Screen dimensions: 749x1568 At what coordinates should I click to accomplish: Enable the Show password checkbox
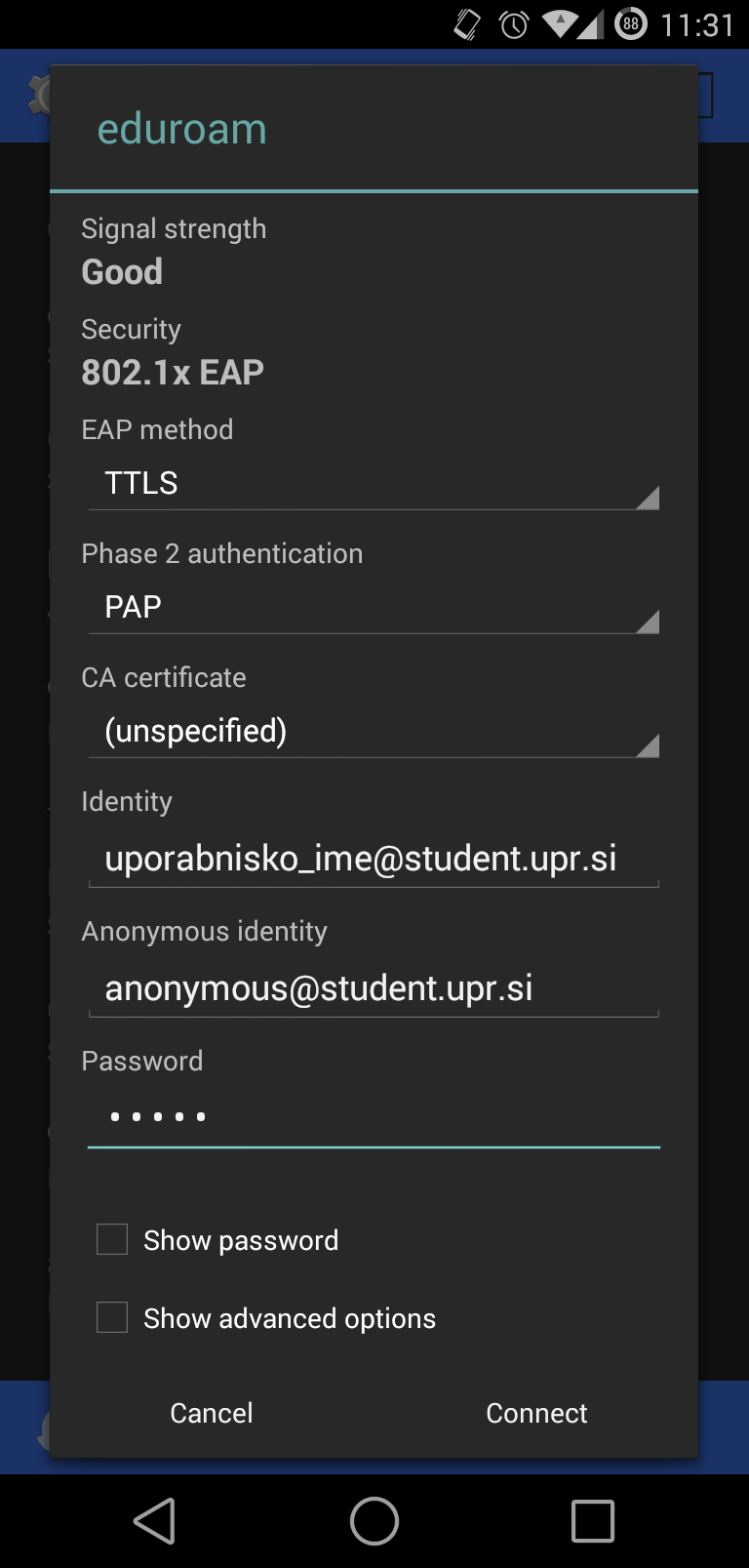tap(112, 1240)
